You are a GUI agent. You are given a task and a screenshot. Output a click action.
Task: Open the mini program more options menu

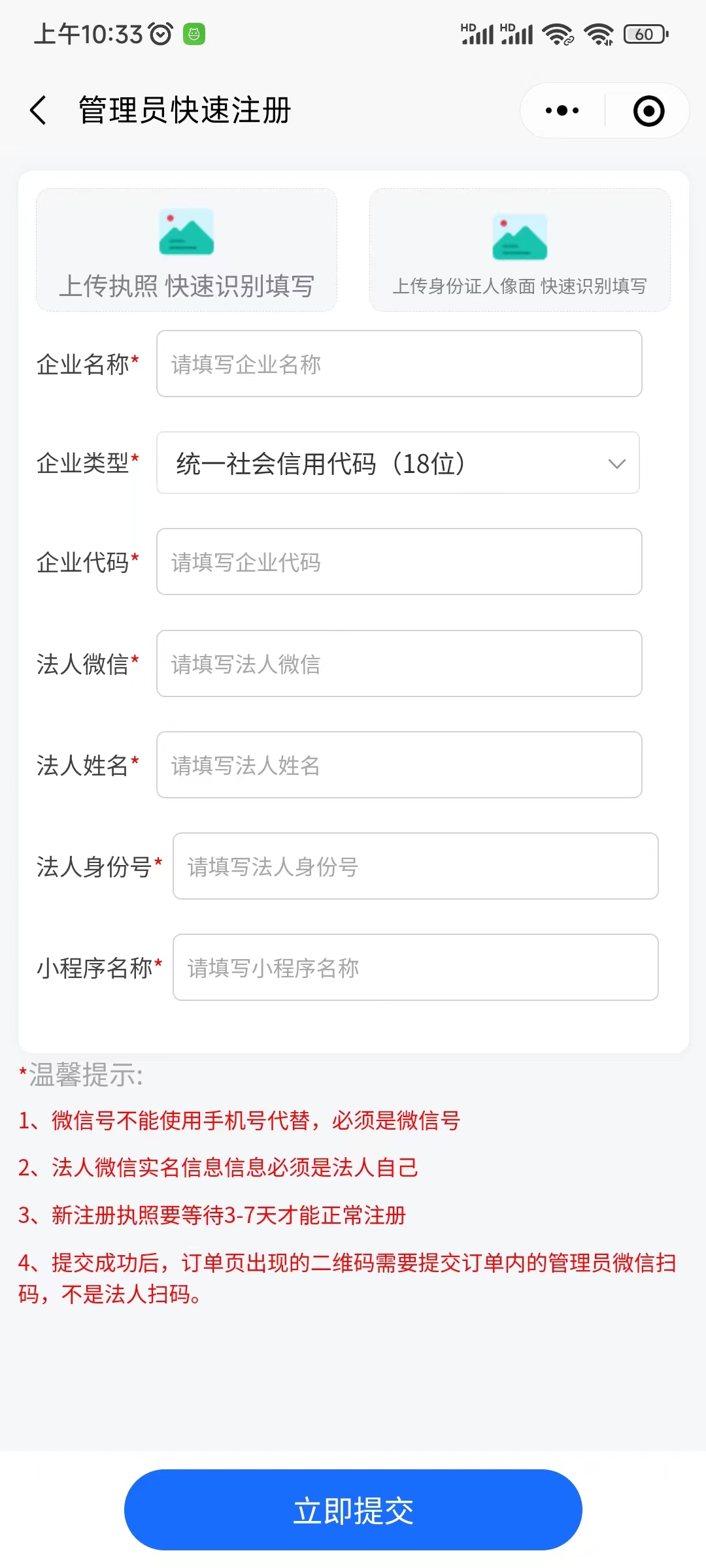click(x=562, y=110)
